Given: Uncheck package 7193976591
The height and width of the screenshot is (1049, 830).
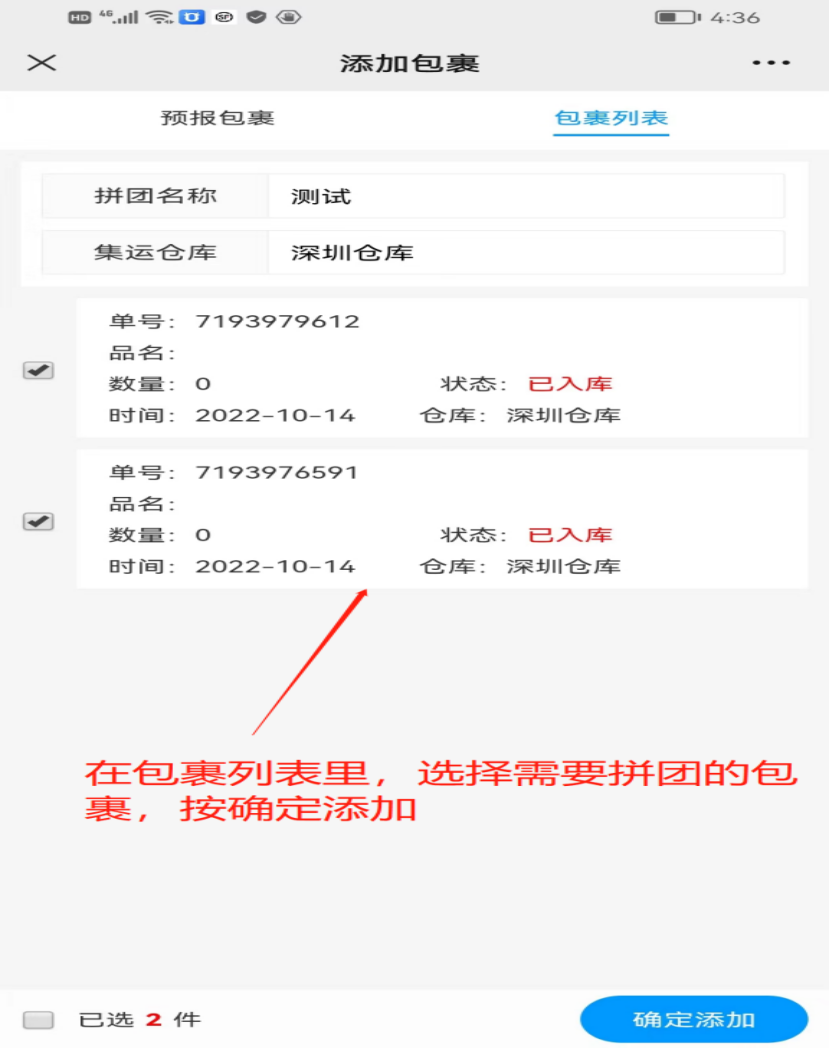Looking at the screenshot, I should pos(38,521).
